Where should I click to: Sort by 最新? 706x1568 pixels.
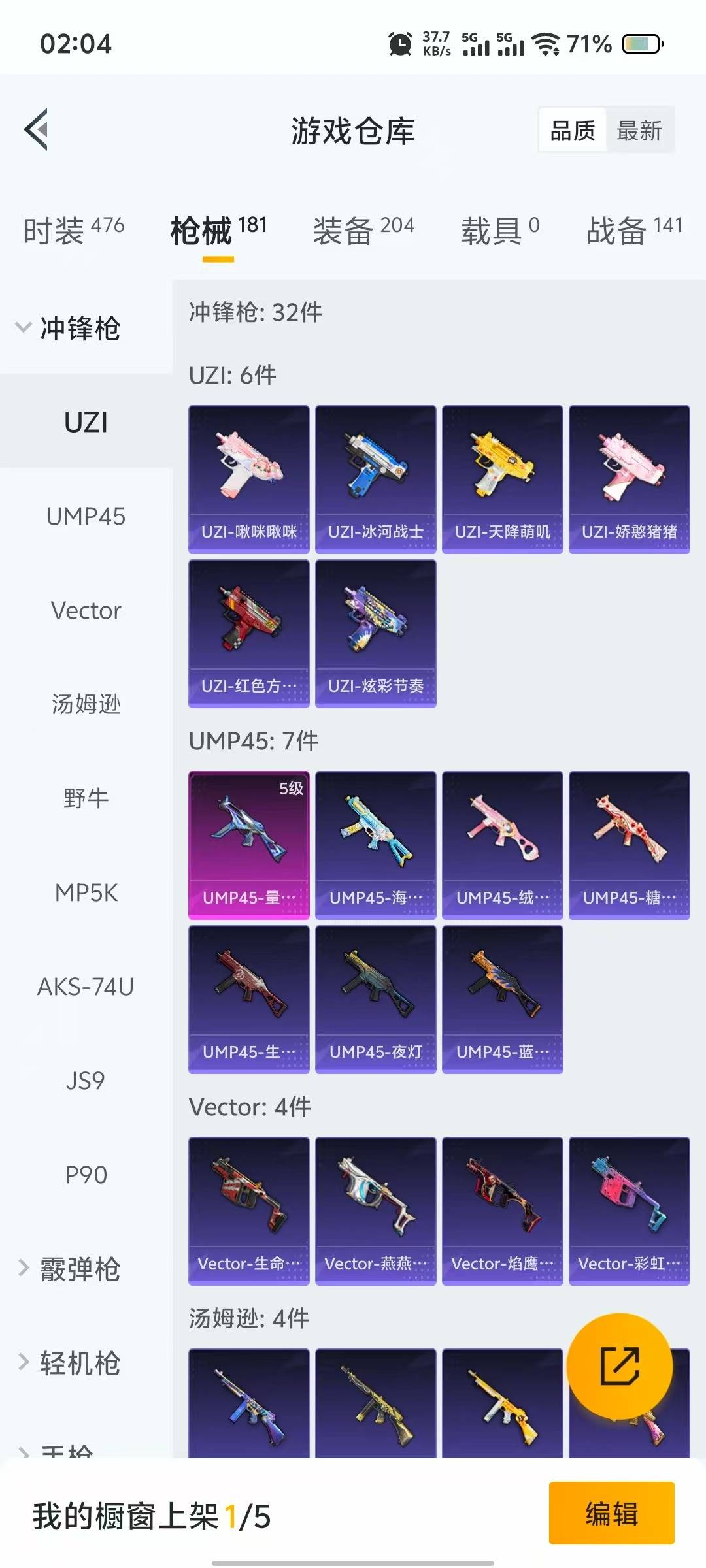tap(639, 131)
